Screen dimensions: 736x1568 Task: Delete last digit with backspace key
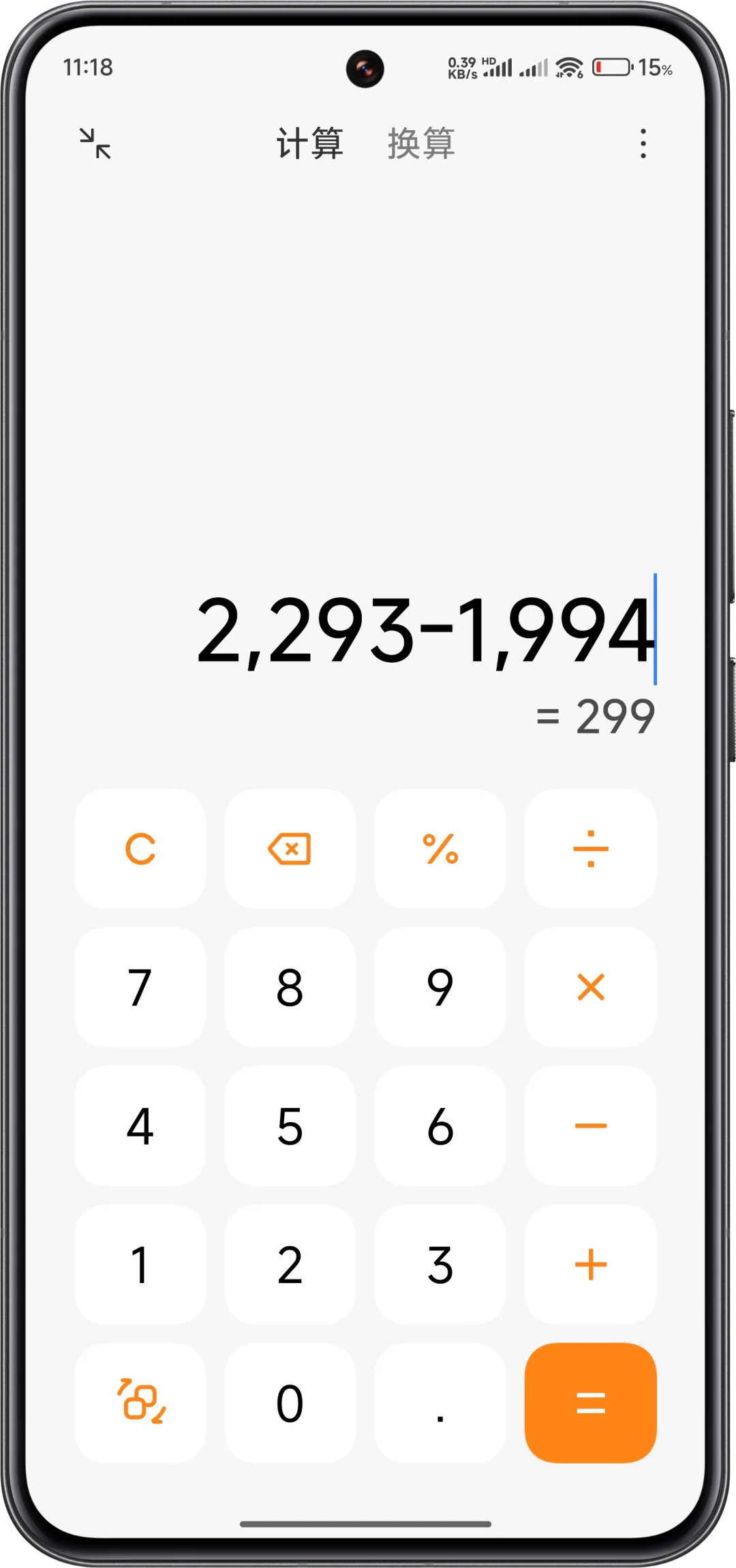point(290,849)
